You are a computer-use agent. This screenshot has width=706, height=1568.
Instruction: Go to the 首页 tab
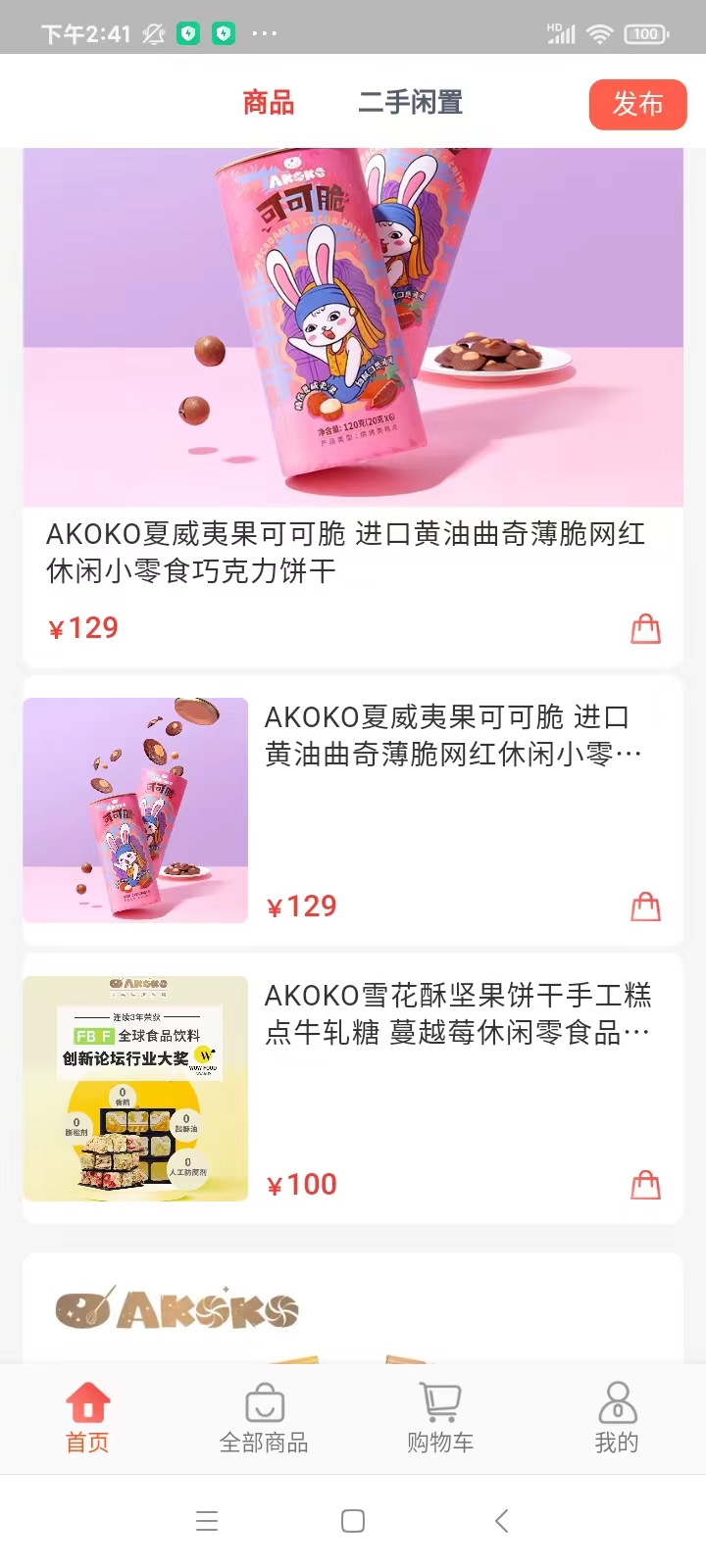(x=88, y=1417)
